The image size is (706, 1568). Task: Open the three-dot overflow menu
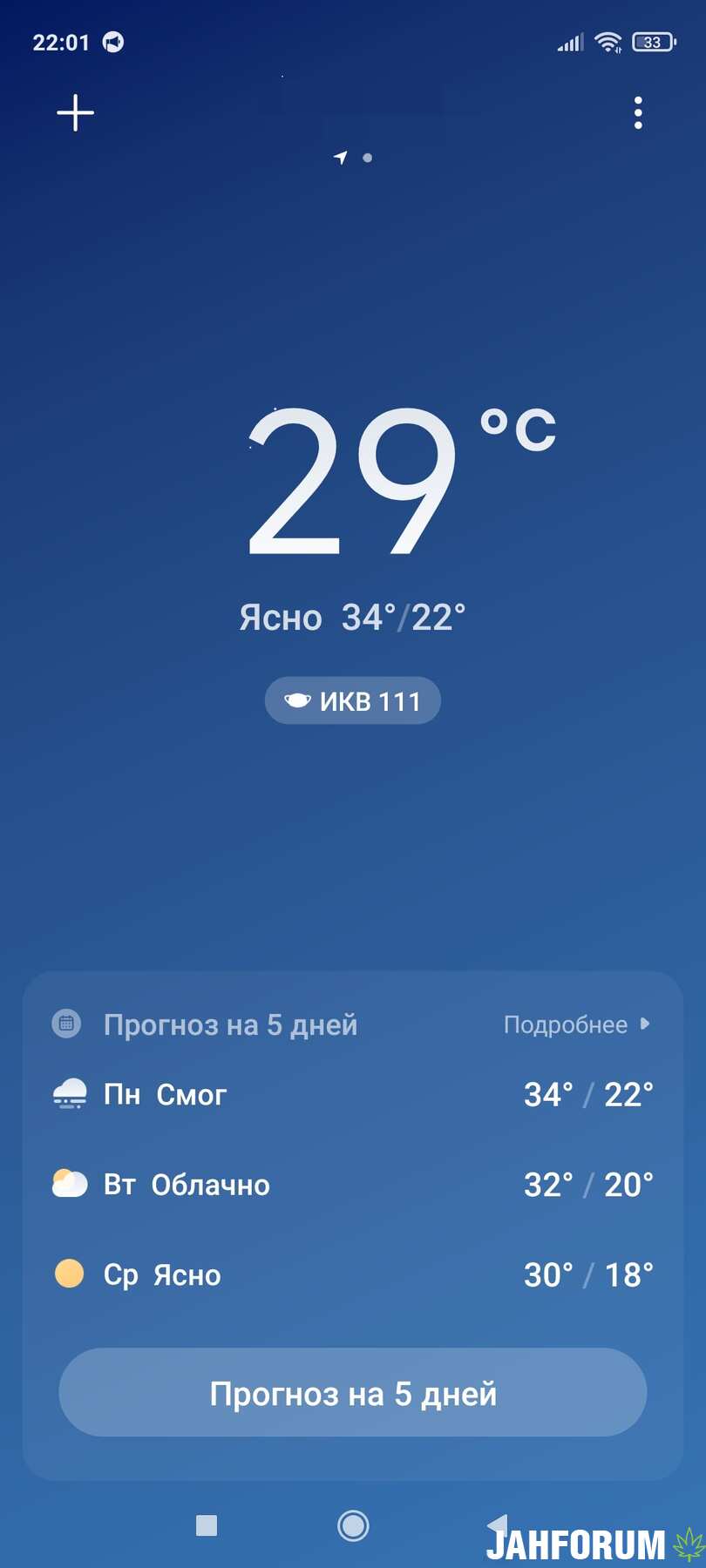coord(638,113)
